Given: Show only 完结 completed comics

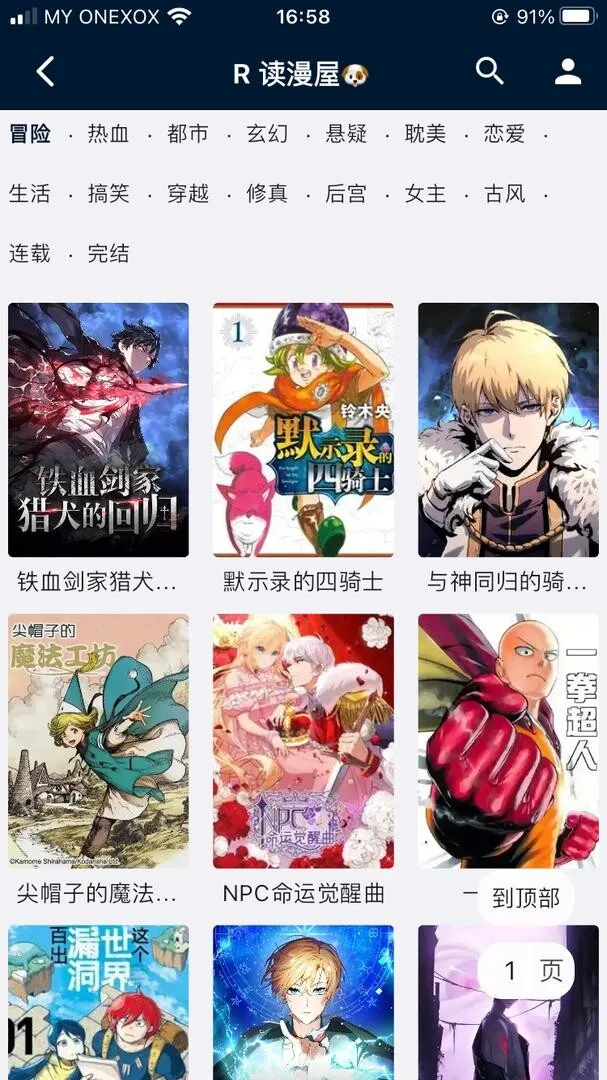Looking at the screenshot, I should pos(108,254).
